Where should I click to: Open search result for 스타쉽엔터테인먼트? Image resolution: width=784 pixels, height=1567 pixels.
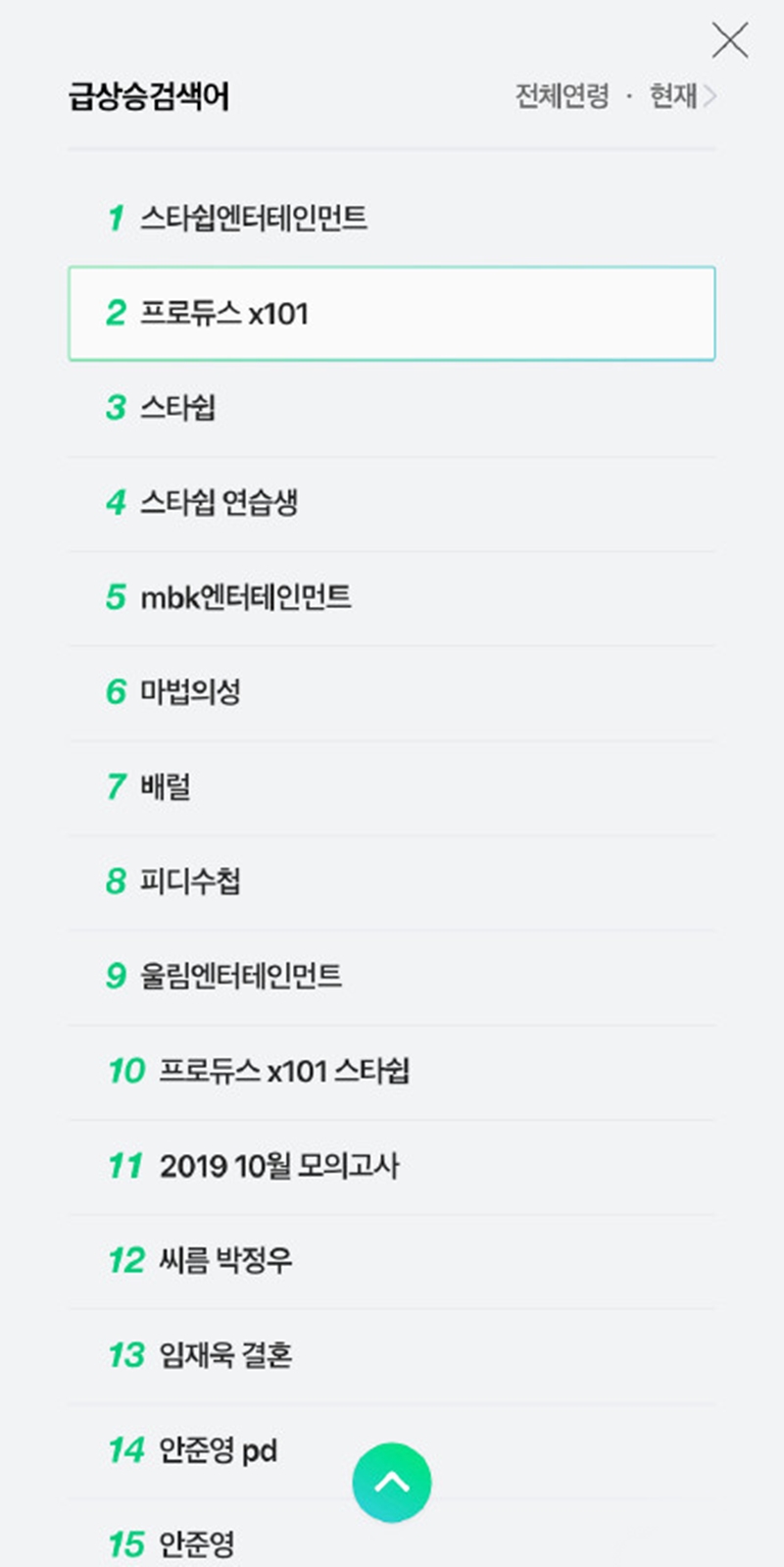pyautogui.click(x=253, y=218)
